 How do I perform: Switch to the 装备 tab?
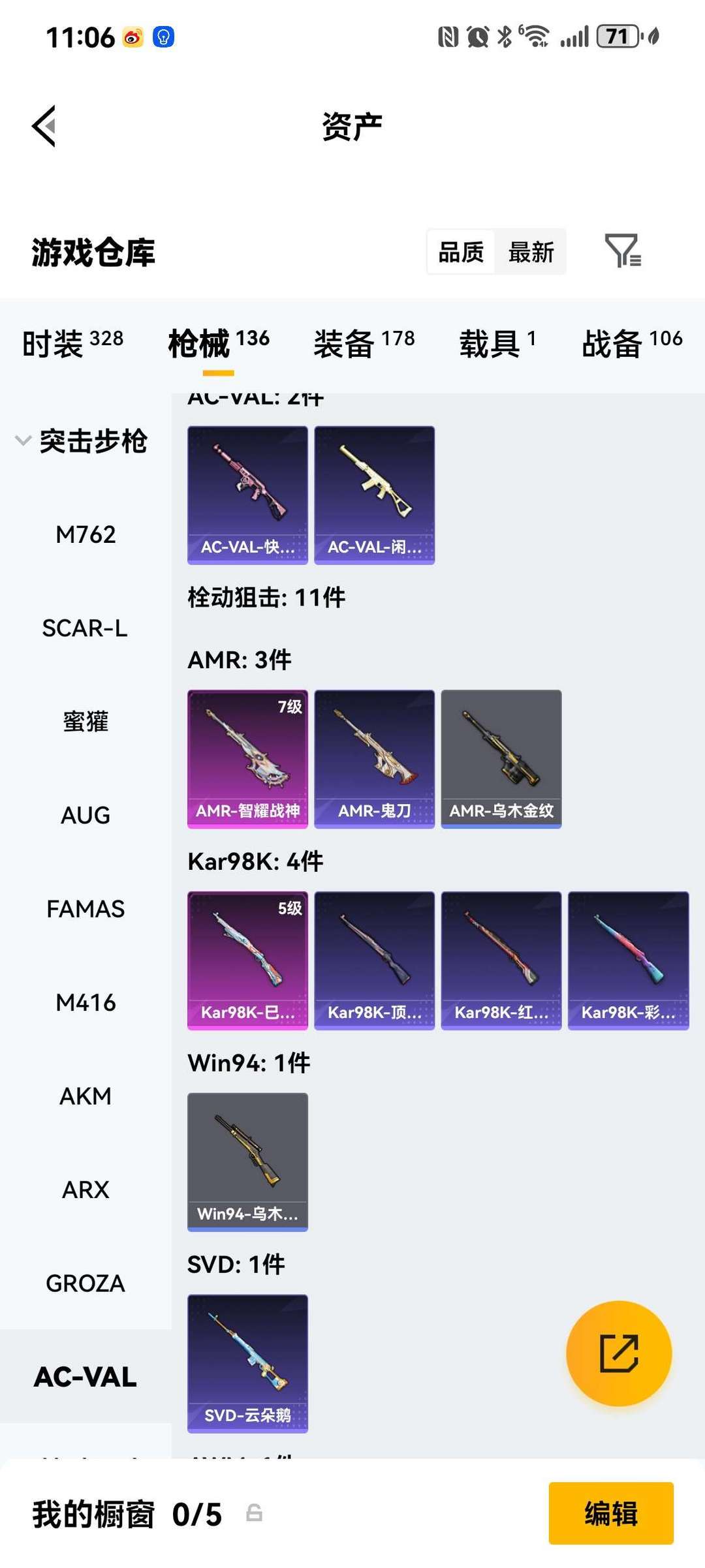coord(364,343)
